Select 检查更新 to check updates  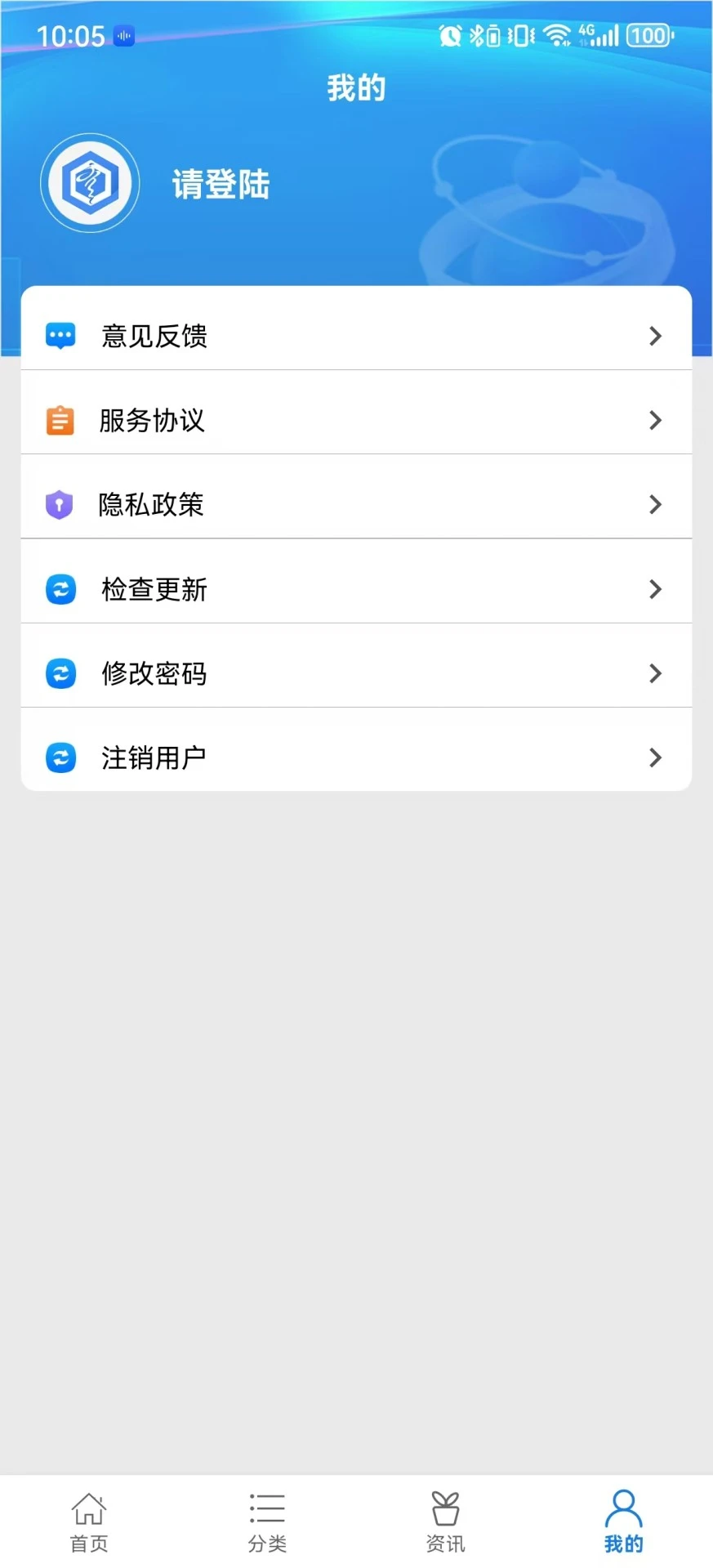[x=356, y=589]
